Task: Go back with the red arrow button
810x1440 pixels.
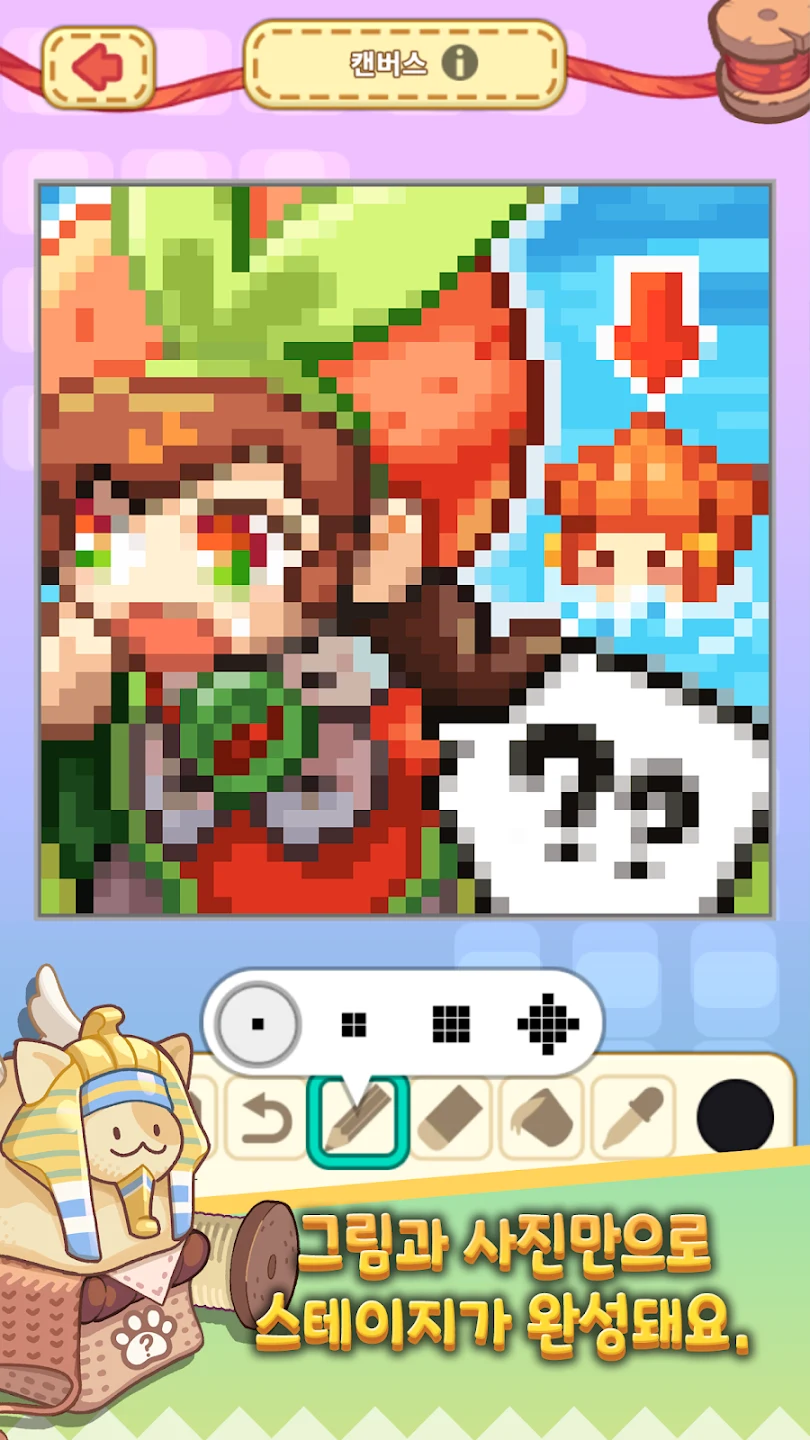Action: pos(98,67)
